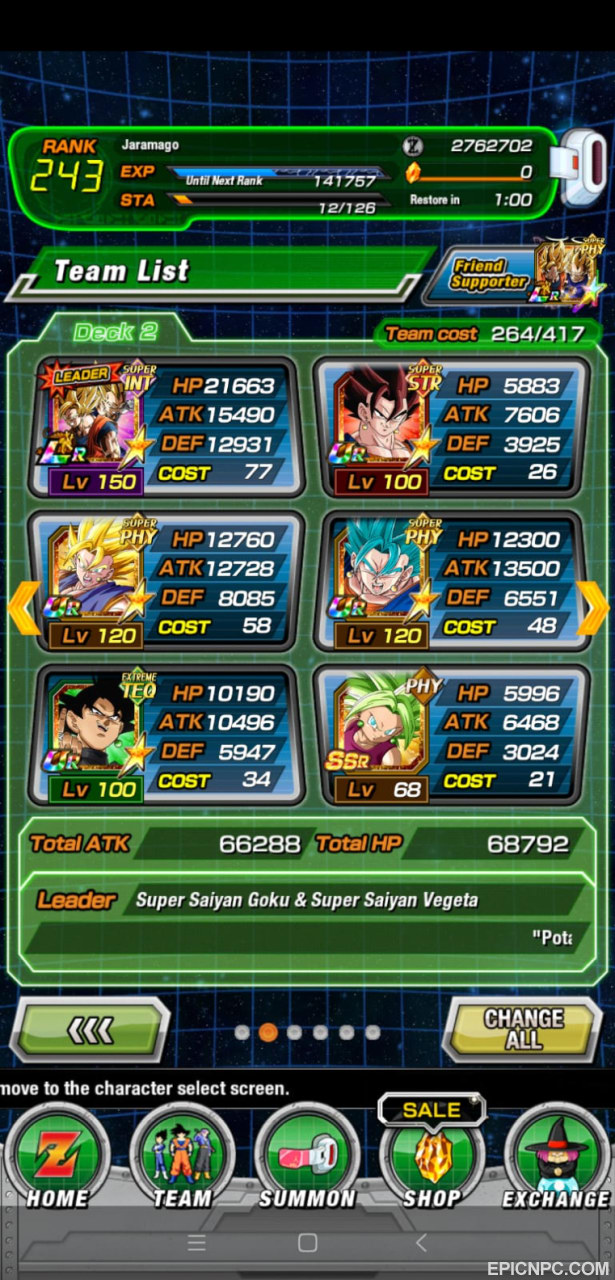Open the Super STR card costing 26

point(450,428)
